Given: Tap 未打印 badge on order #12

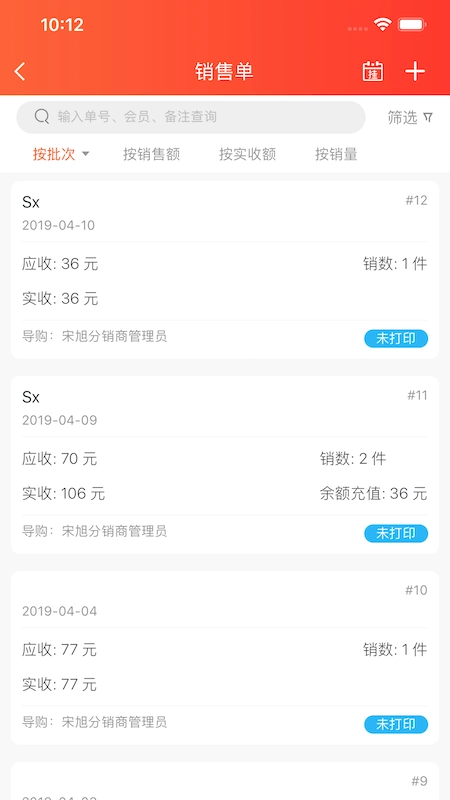Looking at the screenshot, I should pos(396,338).
